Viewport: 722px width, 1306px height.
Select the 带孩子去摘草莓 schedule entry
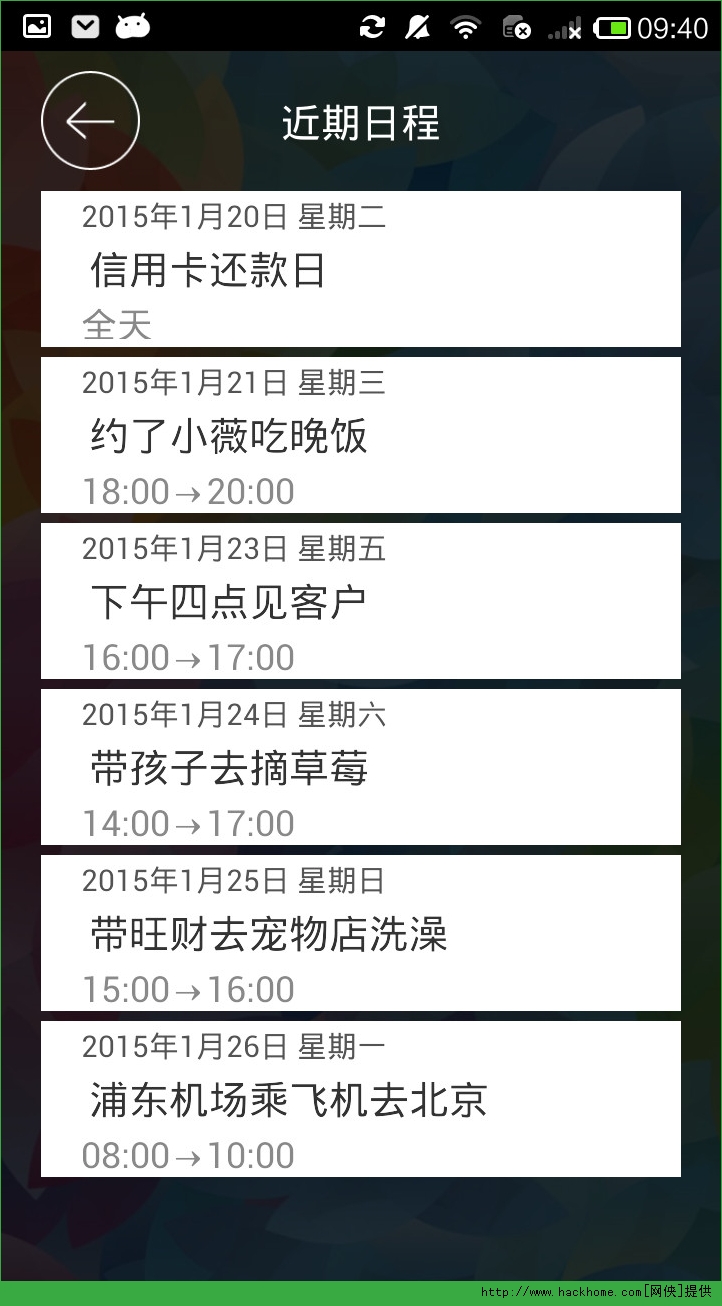point(360,768)
